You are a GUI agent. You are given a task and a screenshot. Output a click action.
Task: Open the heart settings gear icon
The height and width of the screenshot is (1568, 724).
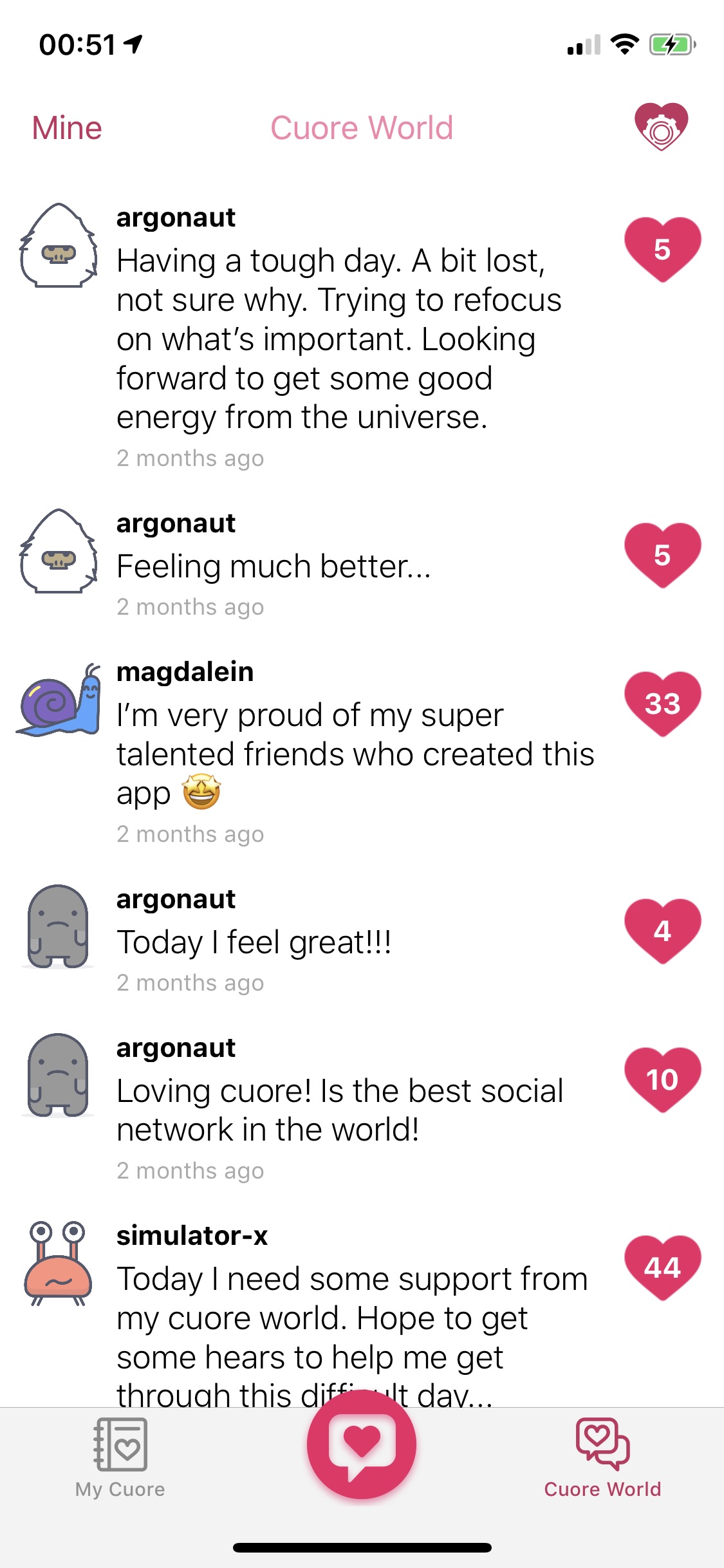pos(661,127)
